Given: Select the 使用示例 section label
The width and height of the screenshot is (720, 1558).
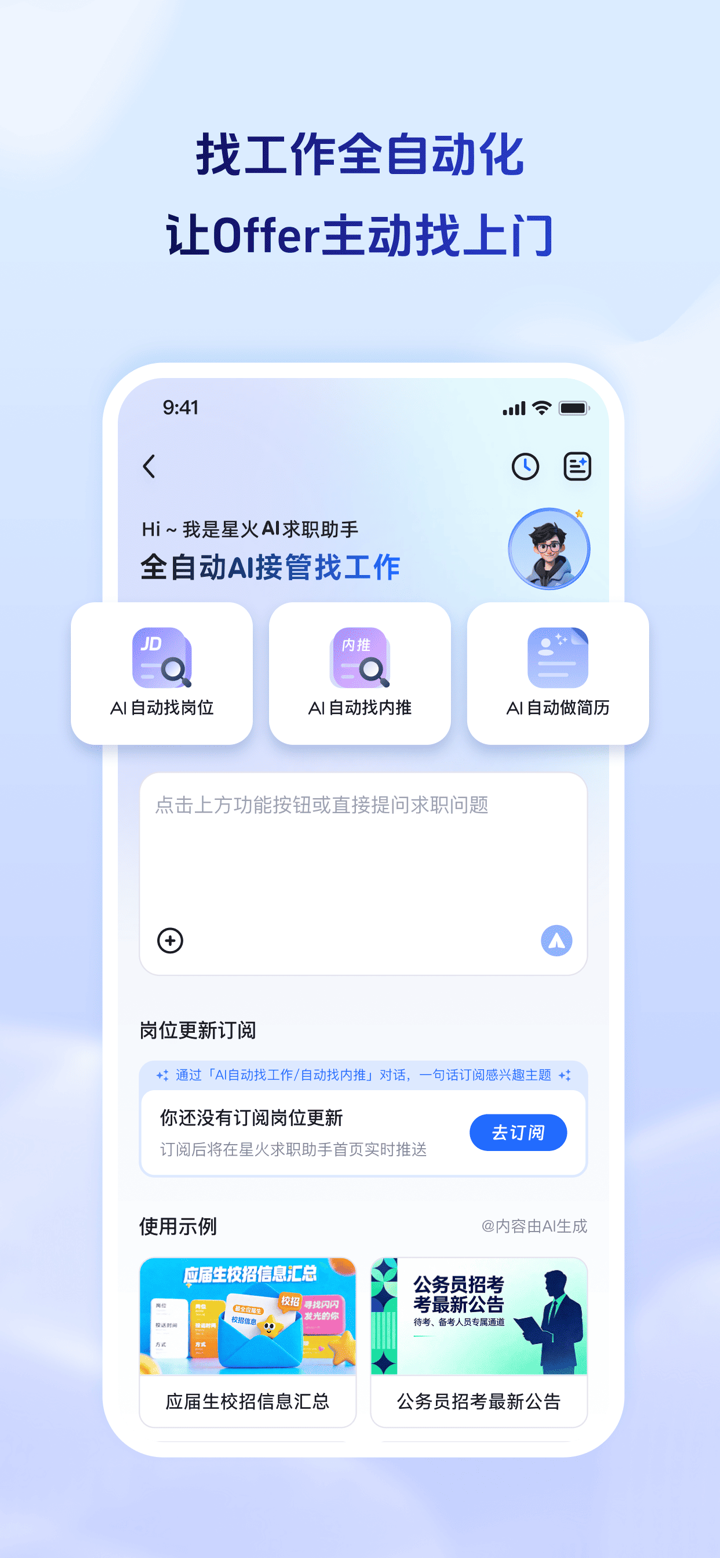Looking at the screenshot, I should (x=177, y=1226).
